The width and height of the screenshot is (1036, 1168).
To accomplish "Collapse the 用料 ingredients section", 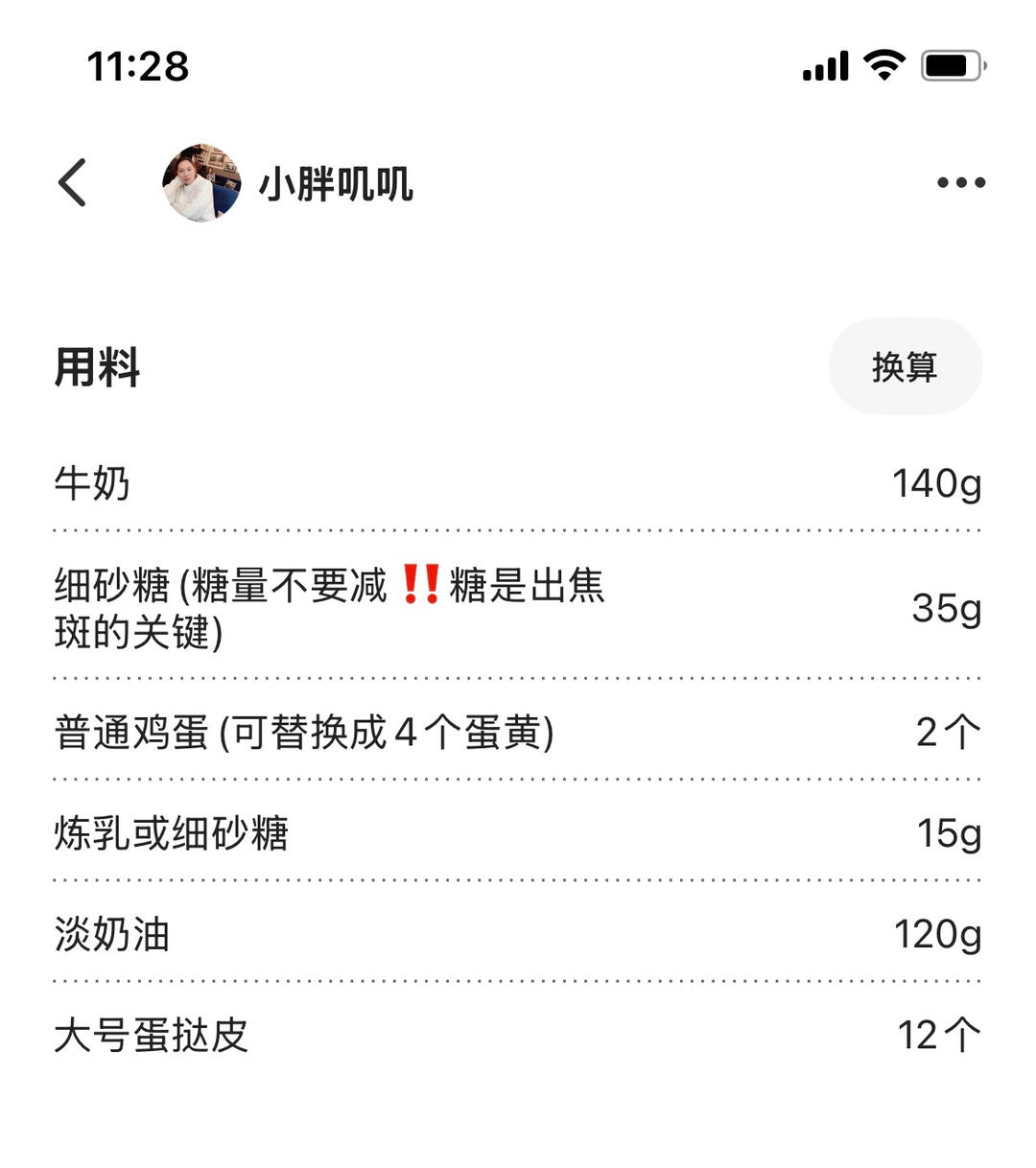I will pyautogui.click(x=96, y=369).
